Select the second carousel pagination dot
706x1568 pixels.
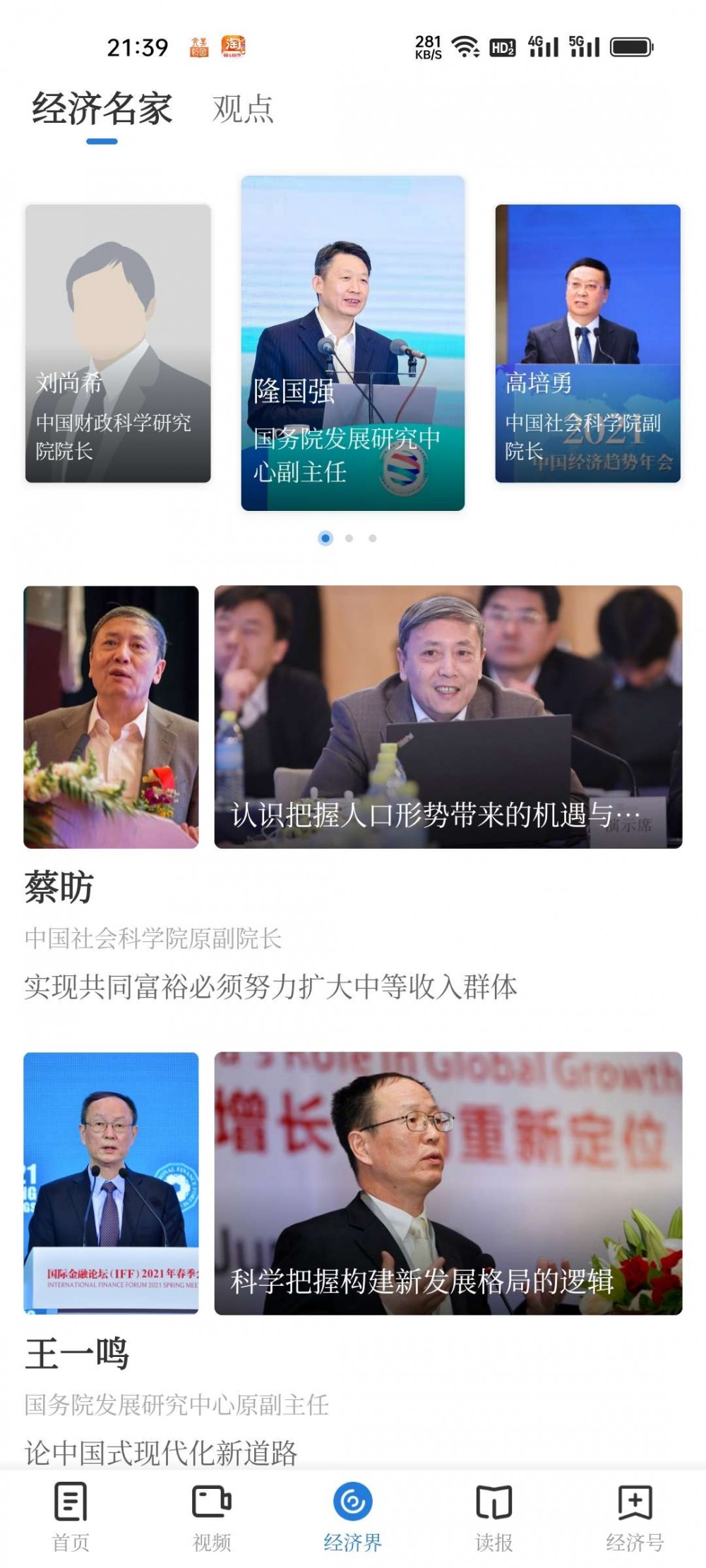(349, 538)
